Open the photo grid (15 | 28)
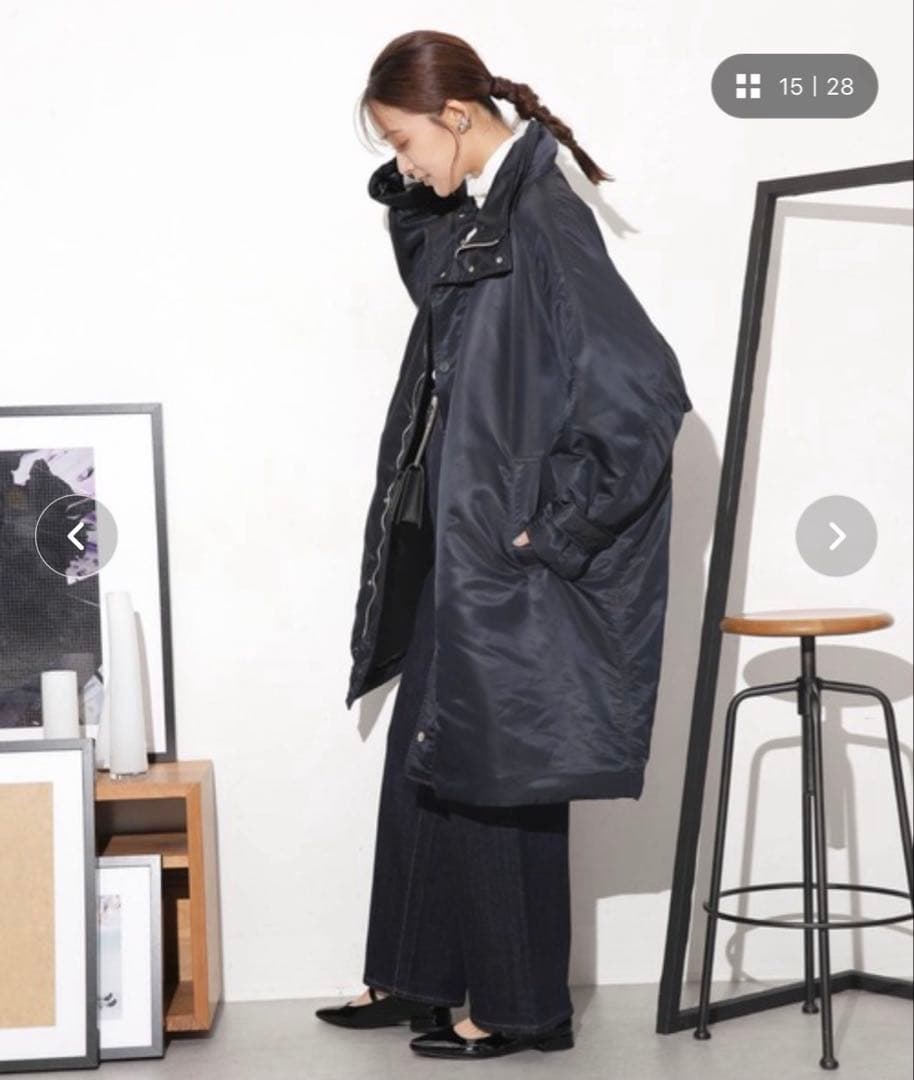Viewport: 914px width, 1080px height. (x=794, y=86)
